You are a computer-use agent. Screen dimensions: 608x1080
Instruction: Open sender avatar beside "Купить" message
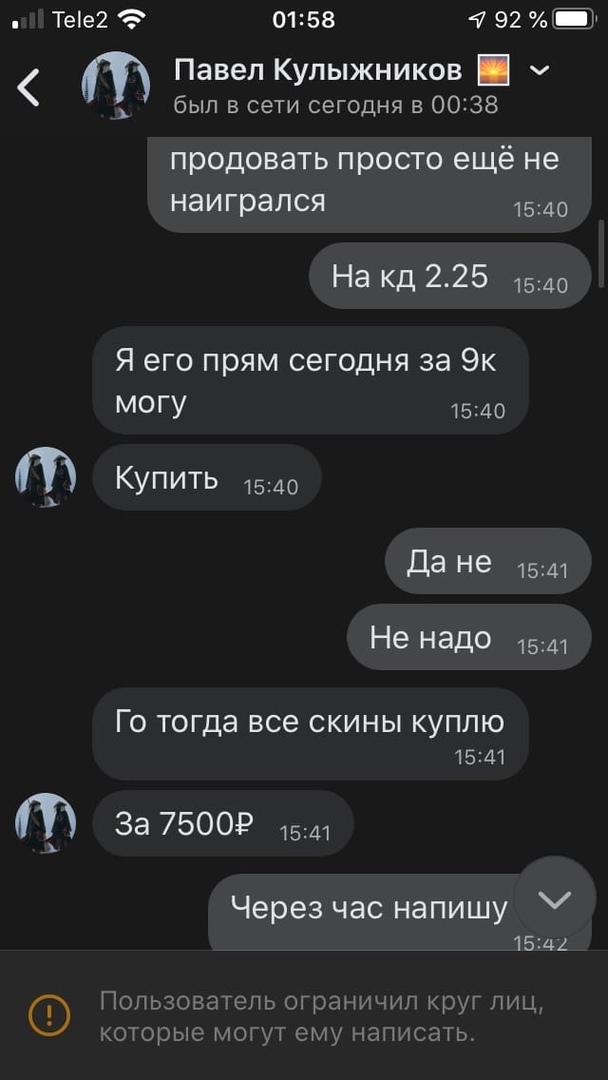click(x=46, y=478)
